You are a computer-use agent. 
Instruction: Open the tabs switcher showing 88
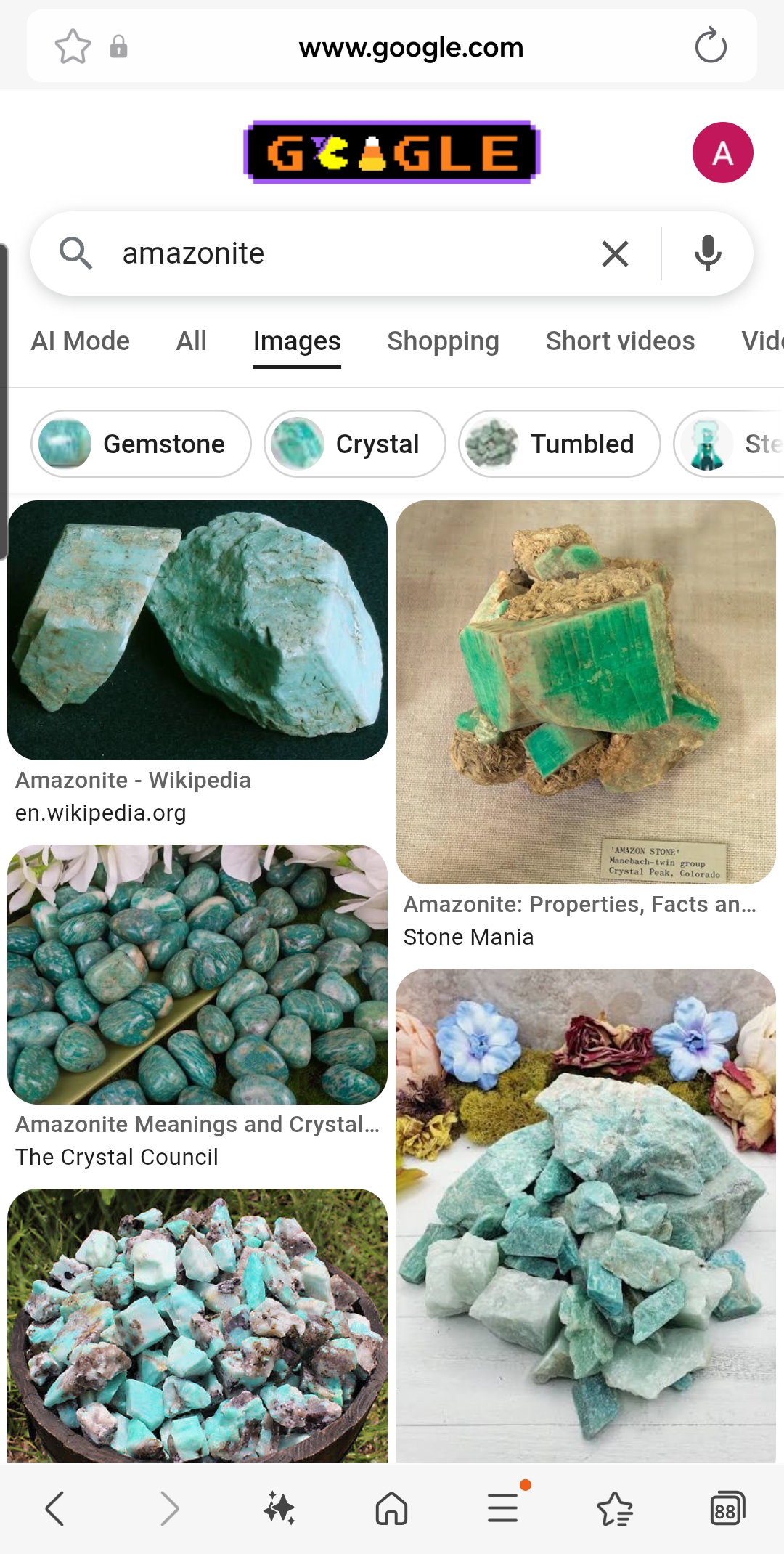click(x=727, y=1508)
